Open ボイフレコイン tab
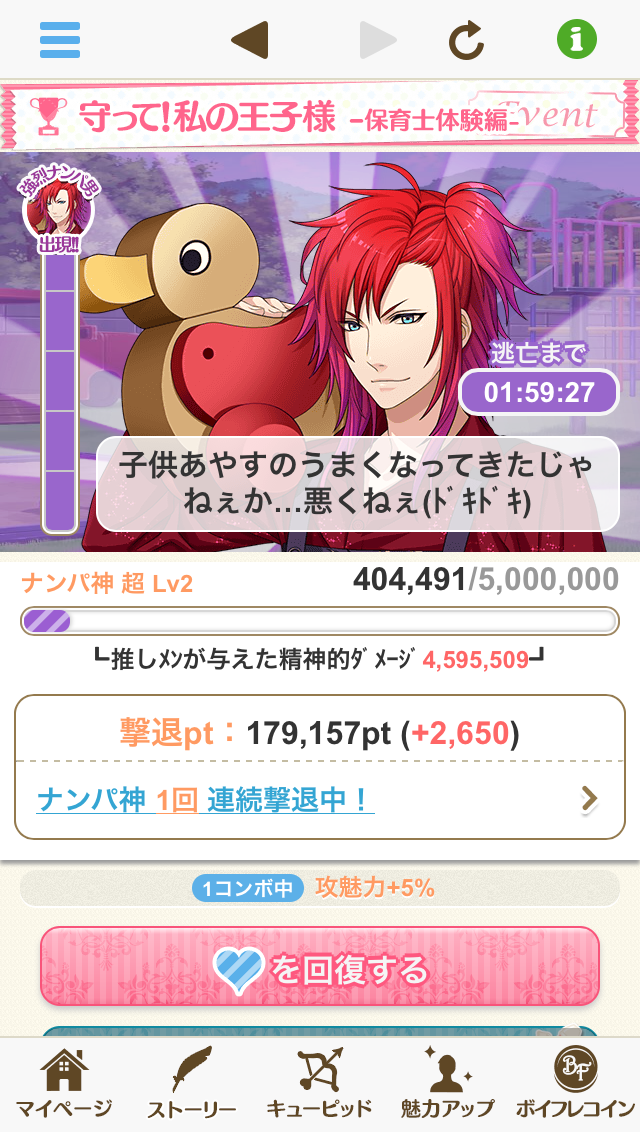Image resolution: width=640 pixels, height=1136 pixels. 575,1086
